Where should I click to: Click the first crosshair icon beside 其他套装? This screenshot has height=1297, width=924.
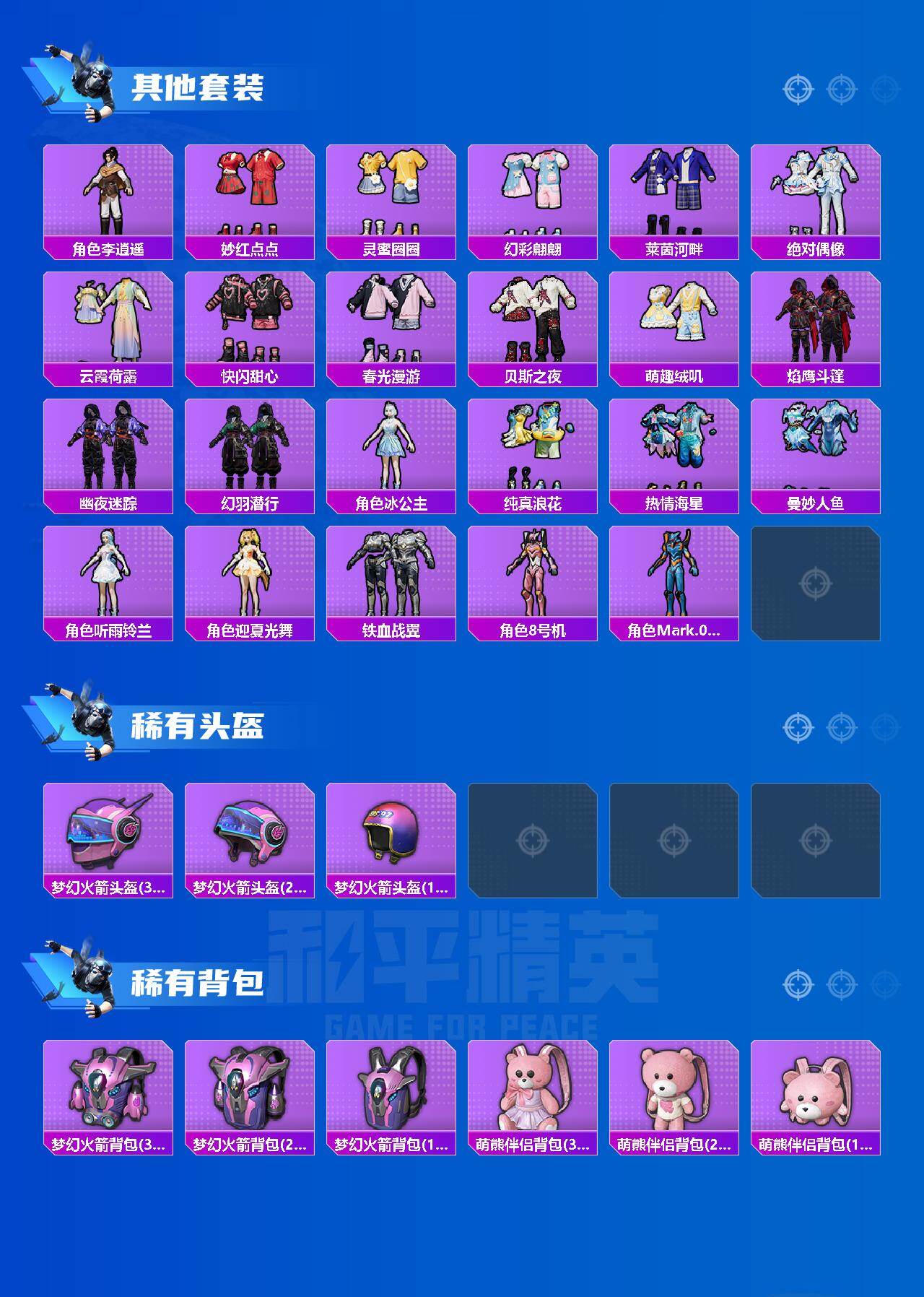click(797, 89)
